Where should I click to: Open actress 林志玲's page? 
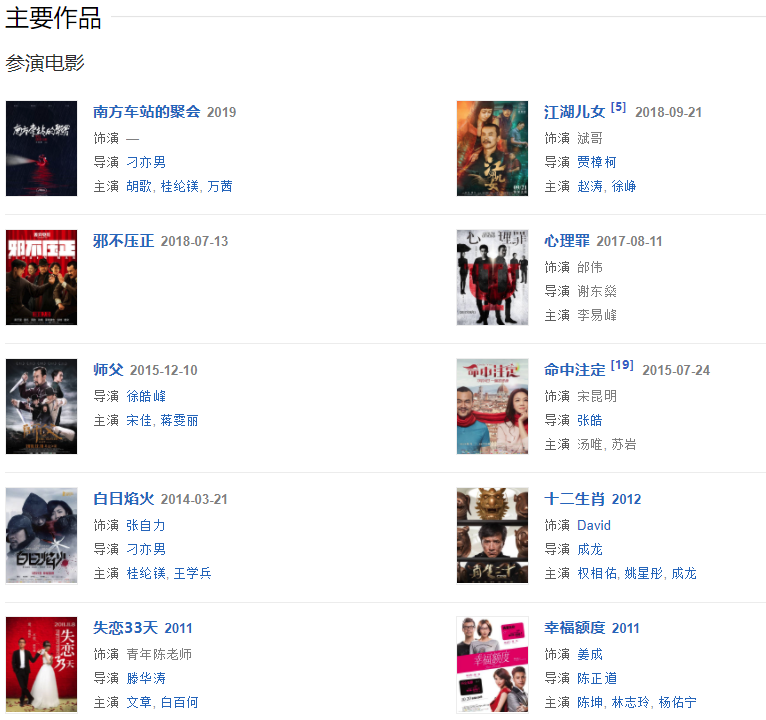[630, 702]
